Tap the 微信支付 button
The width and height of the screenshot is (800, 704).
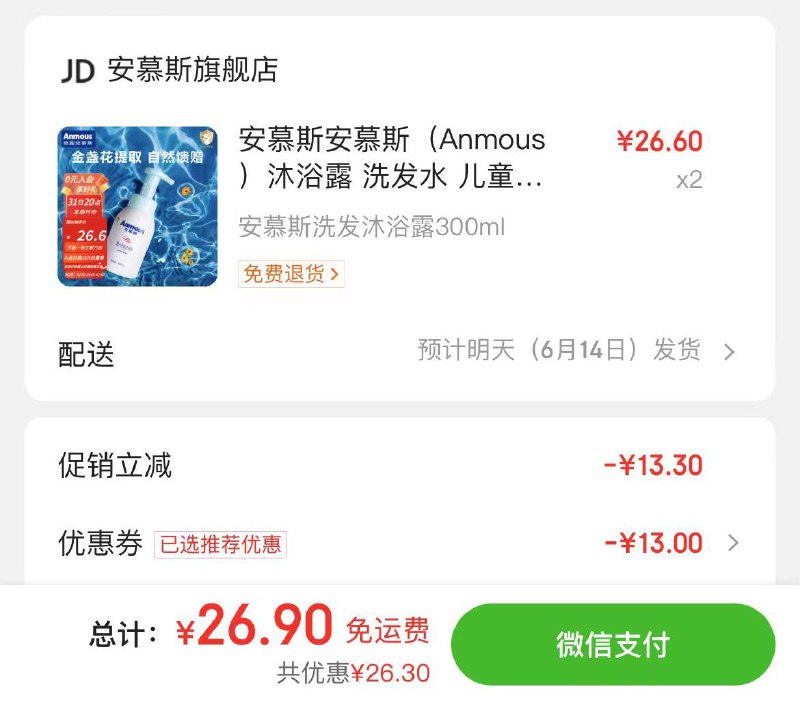click(612, 644)
